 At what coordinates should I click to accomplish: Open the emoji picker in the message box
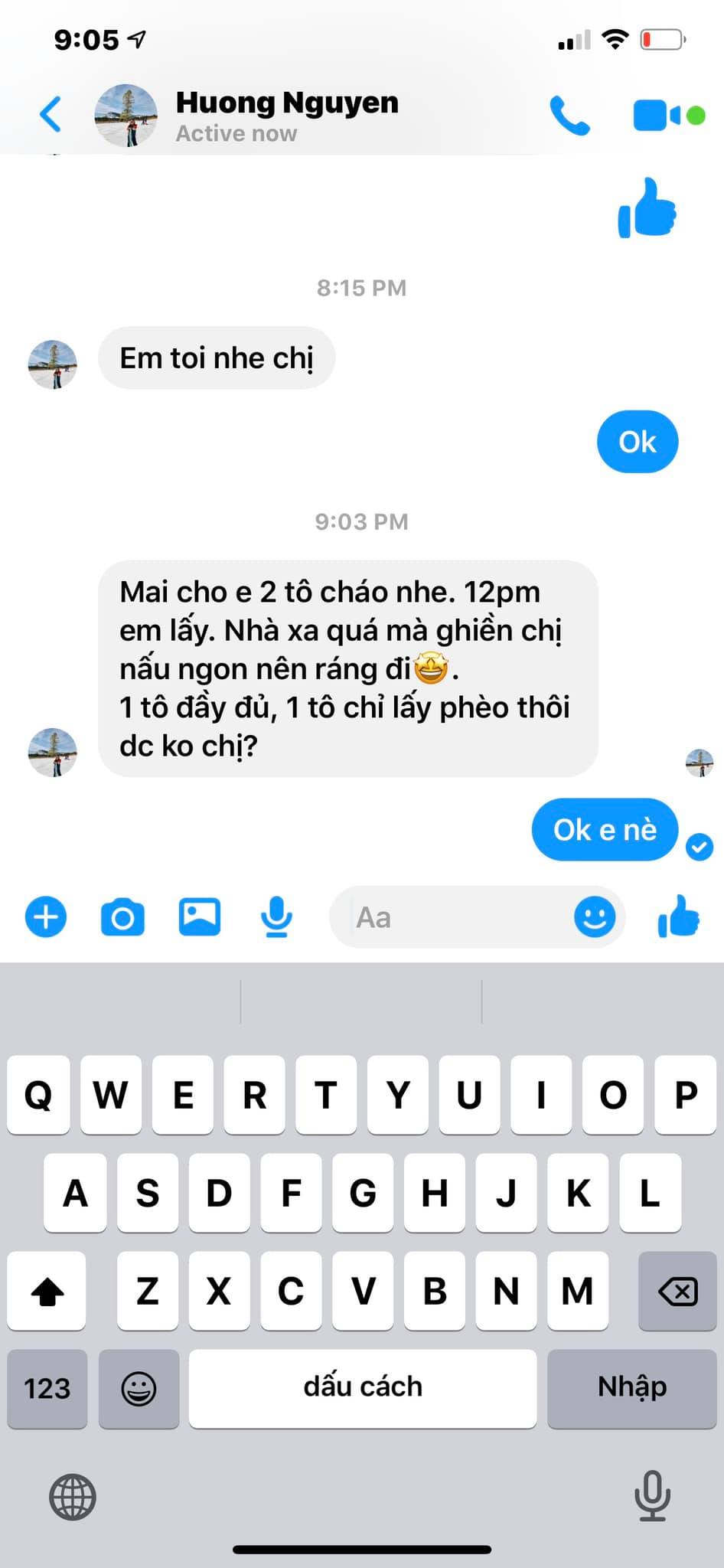[594, 916]
